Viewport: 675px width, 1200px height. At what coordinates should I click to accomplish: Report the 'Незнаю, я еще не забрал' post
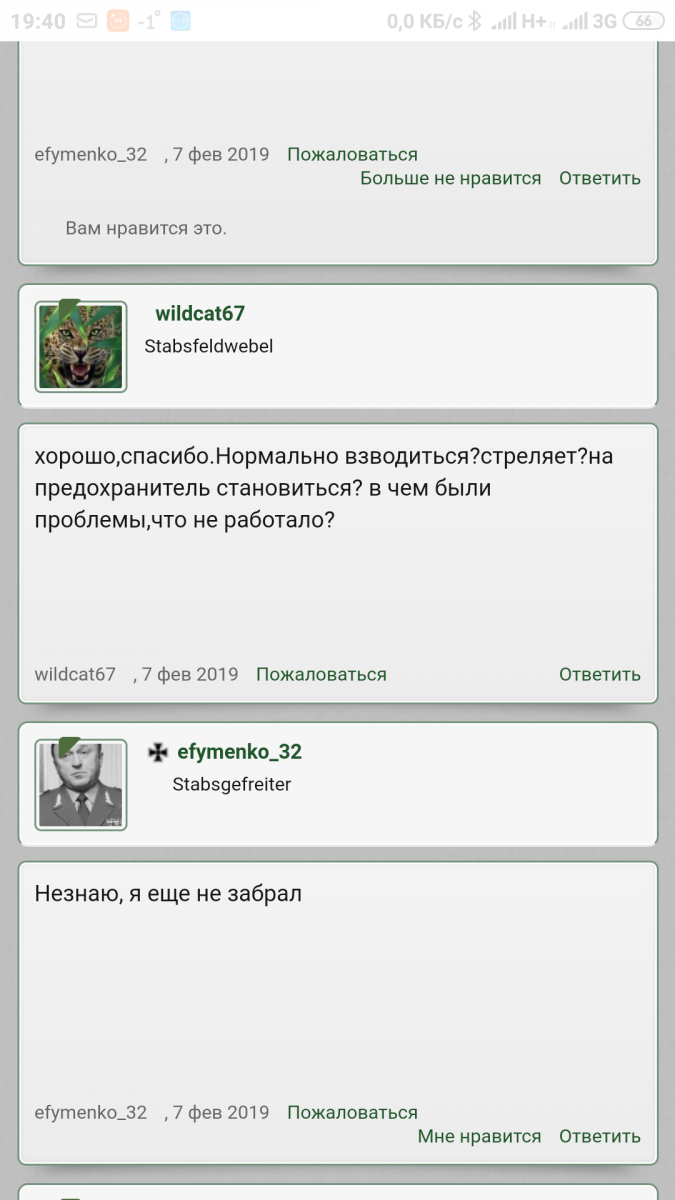coord(352,1112)
